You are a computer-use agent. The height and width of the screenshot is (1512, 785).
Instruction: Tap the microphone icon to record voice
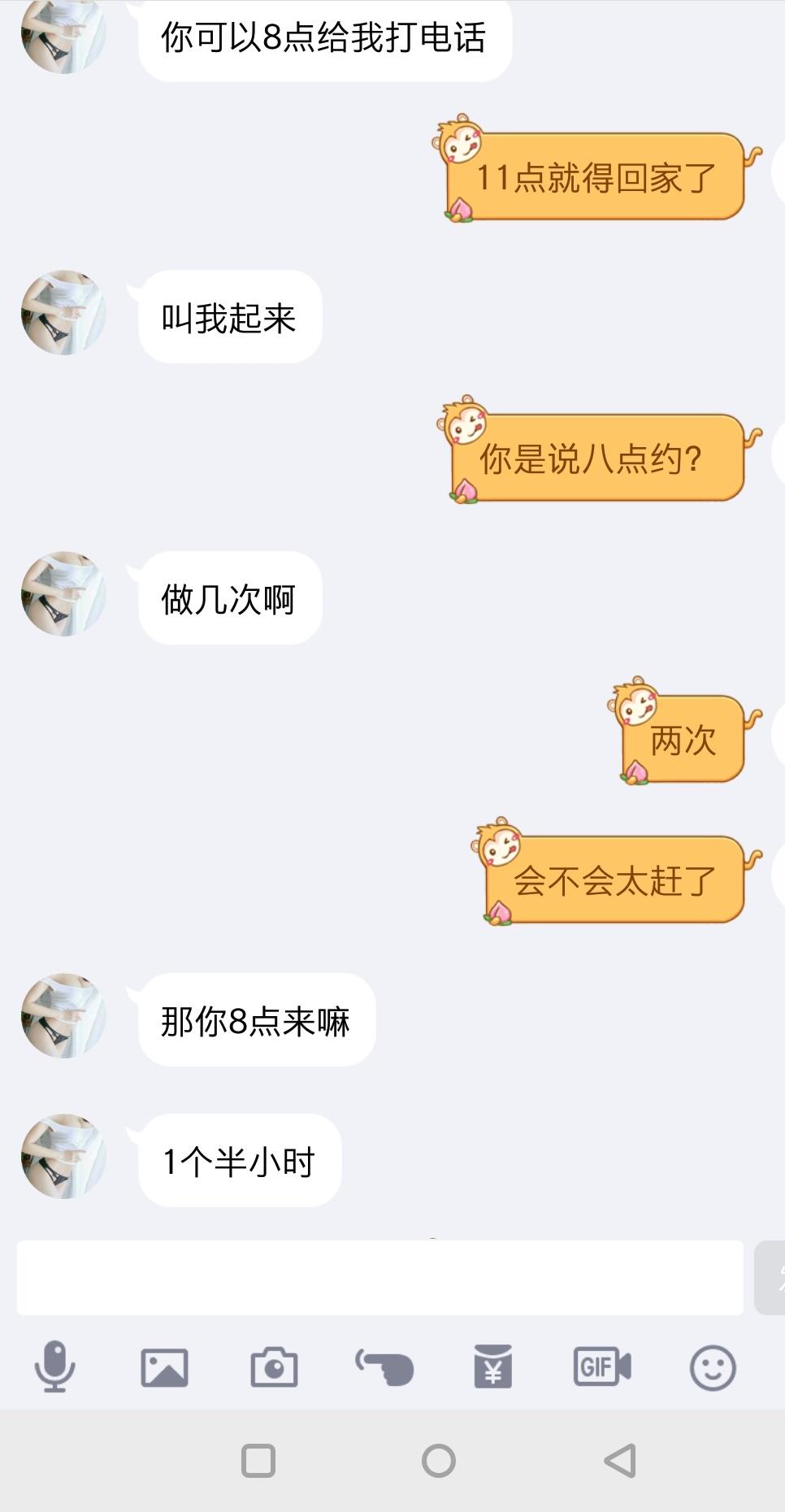point(54,1367)
